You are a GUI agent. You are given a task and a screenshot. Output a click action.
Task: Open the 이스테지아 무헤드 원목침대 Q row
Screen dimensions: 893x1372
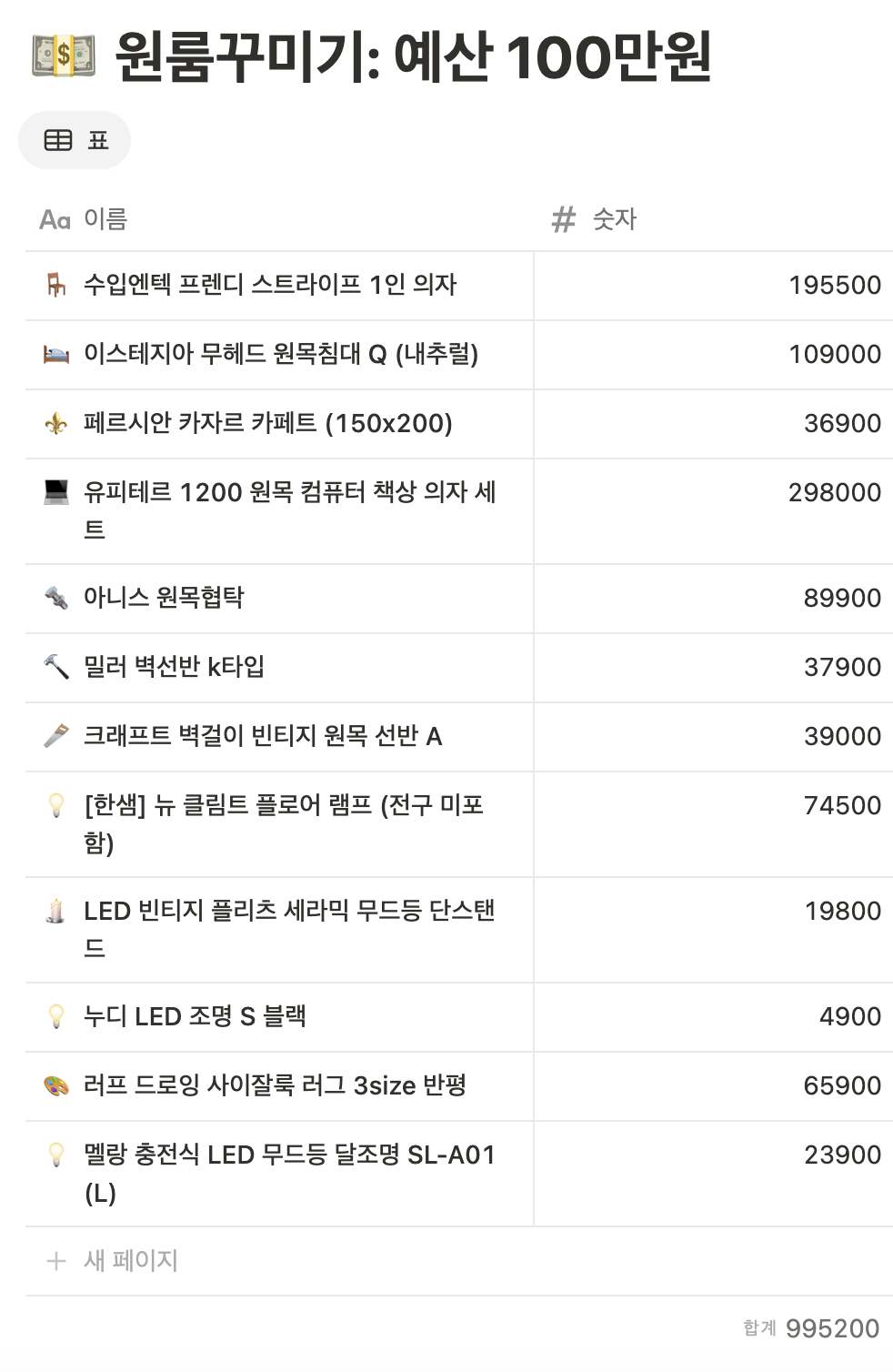pos(280,354)
